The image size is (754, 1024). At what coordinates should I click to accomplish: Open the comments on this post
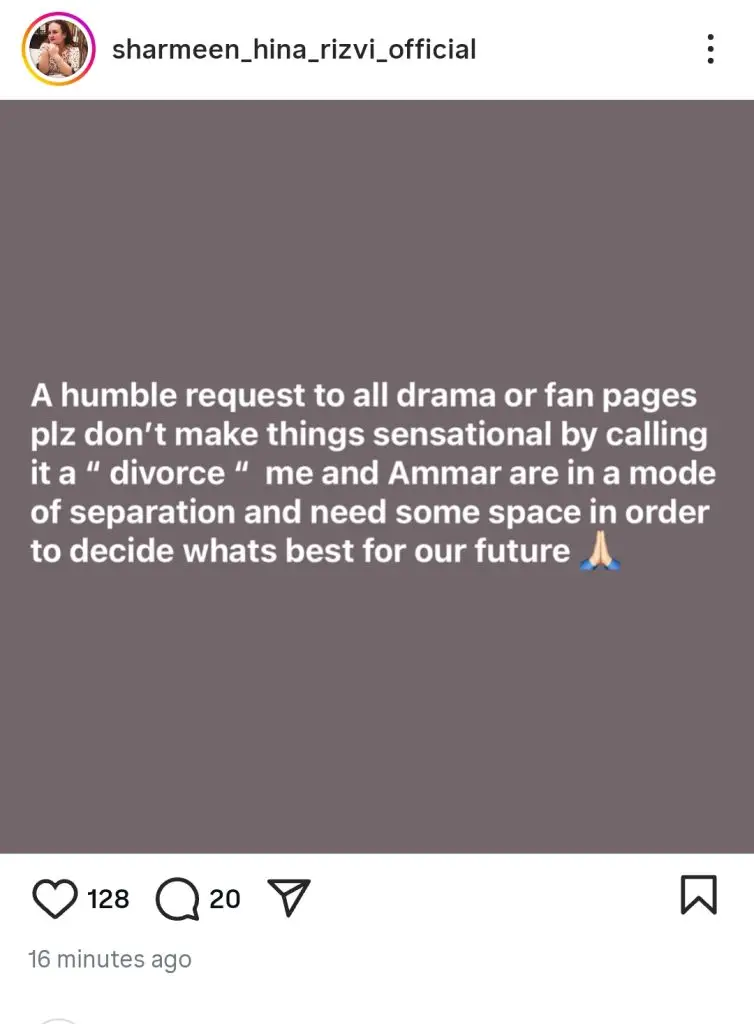[177, 898]
